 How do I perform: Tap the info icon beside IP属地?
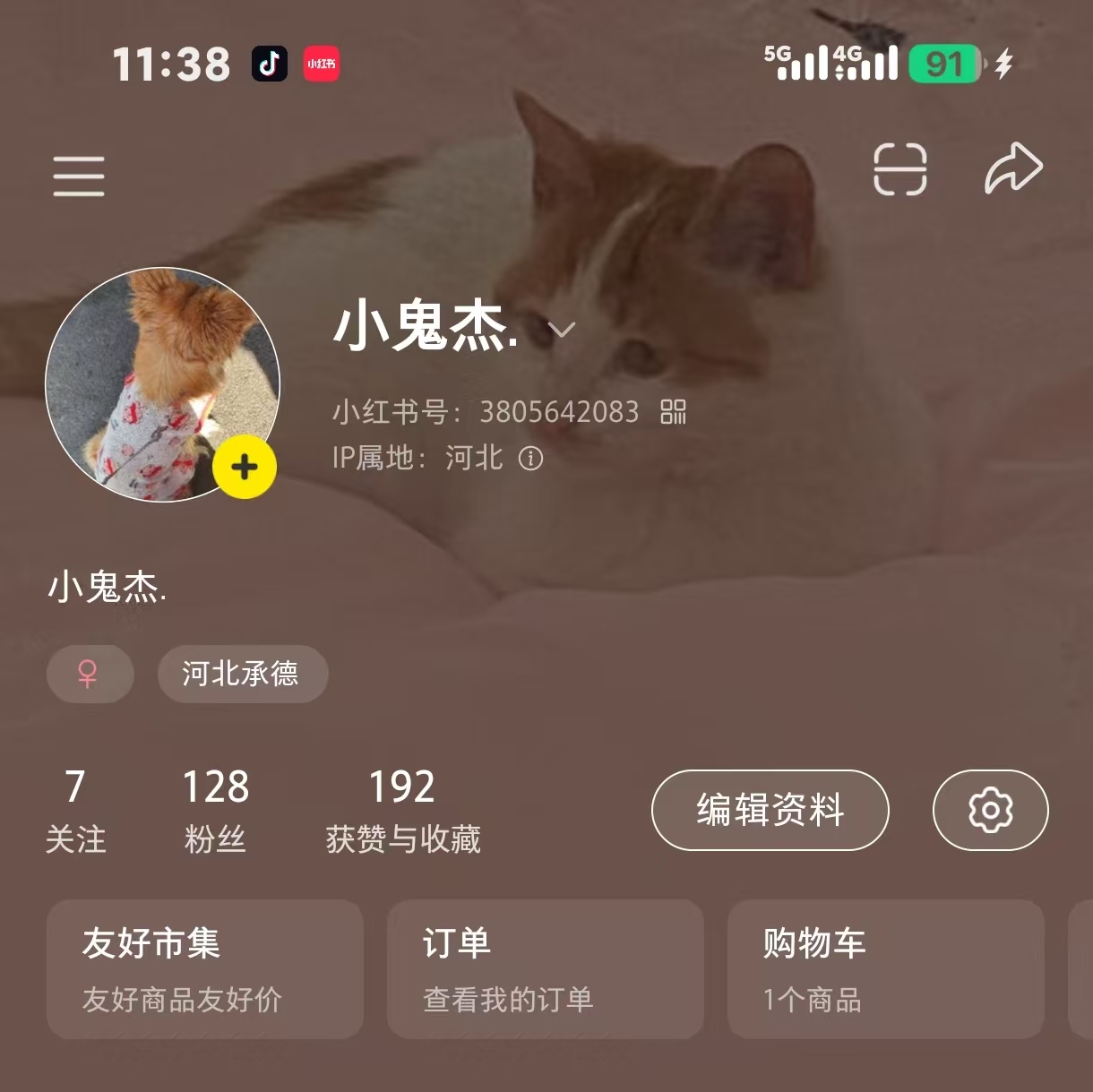click(x=531, y=459)
